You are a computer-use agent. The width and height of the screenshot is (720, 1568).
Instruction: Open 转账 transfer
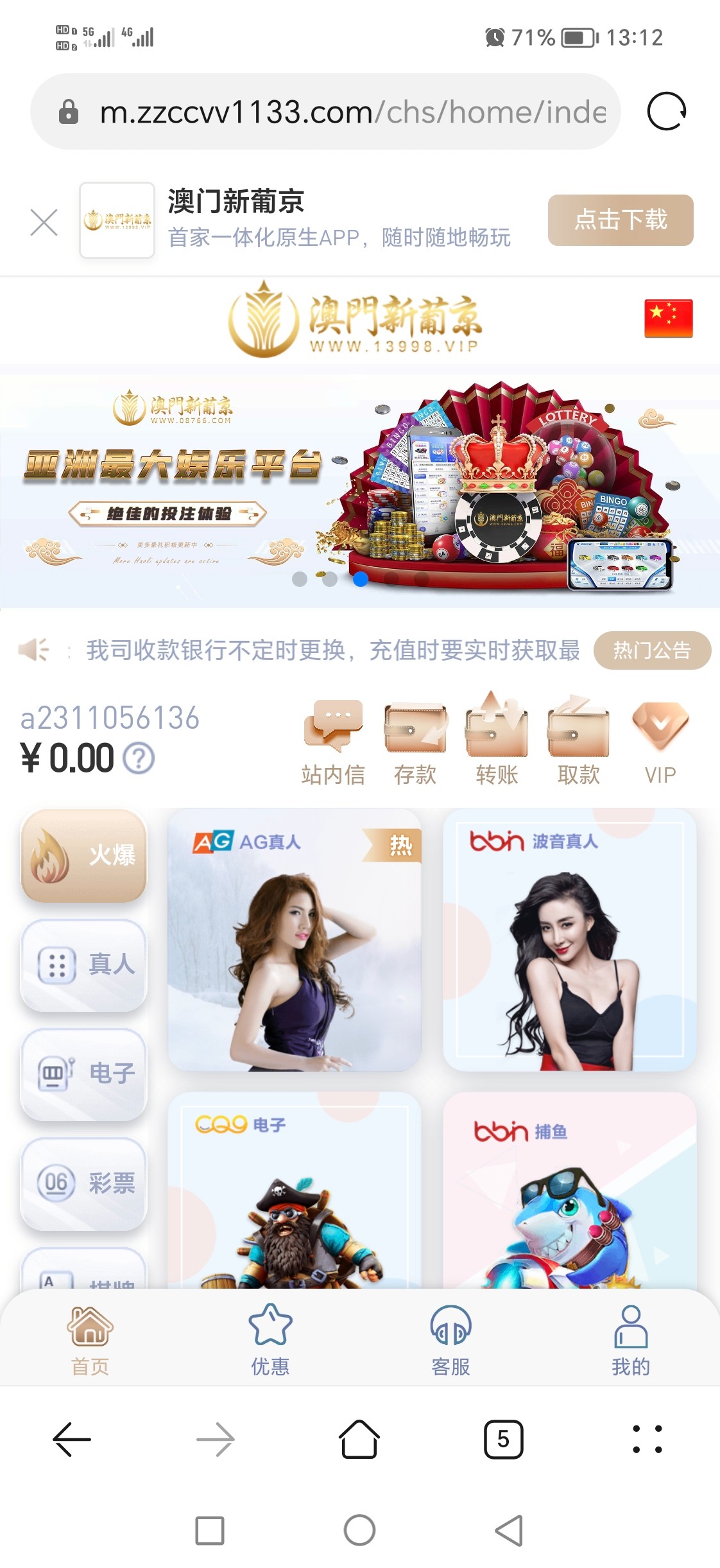click(497, 742)
